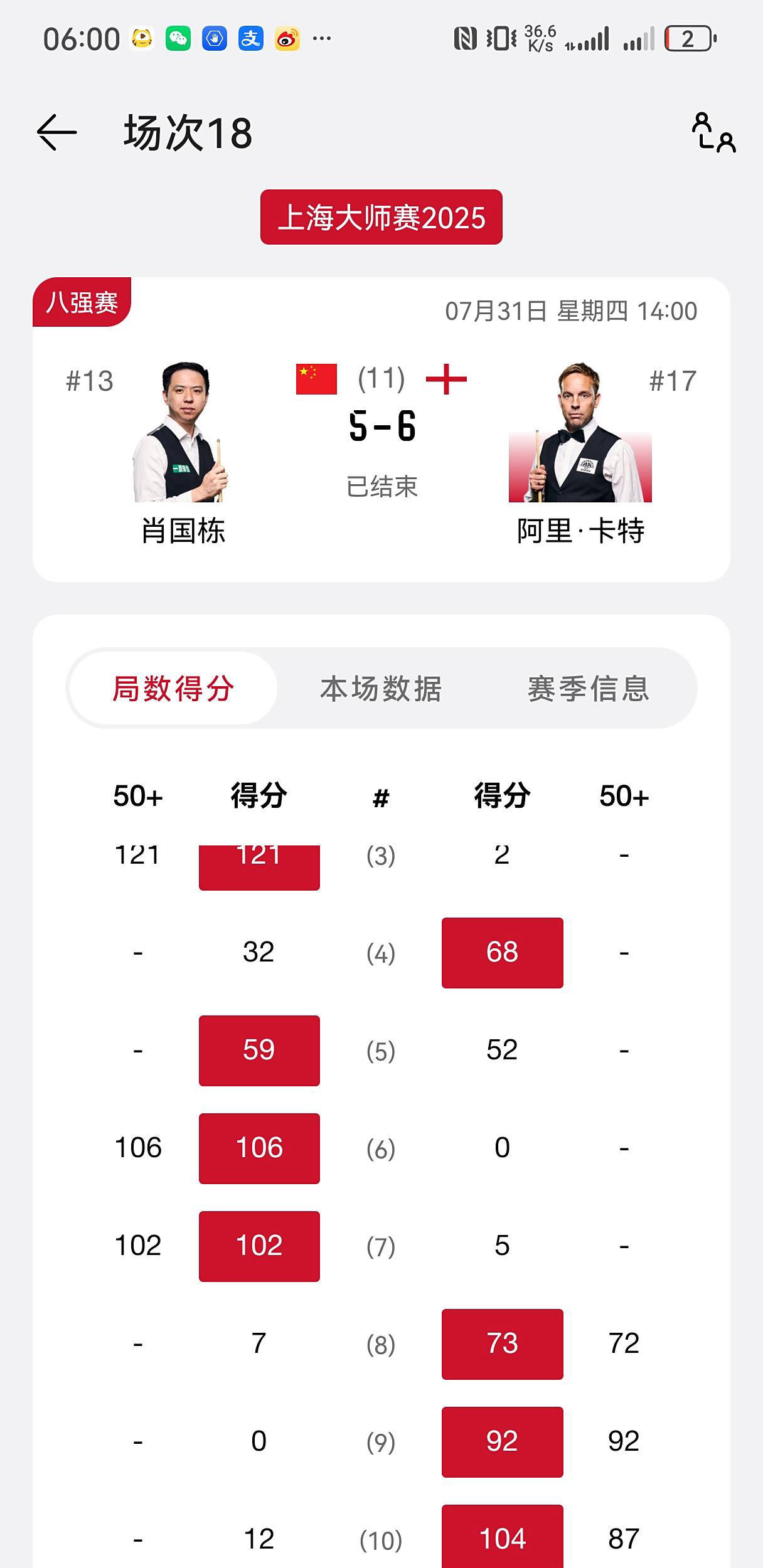The image size is (763, 1568).
Task: Switch to the 赛季信息 tab
Action: coord(589,689)
